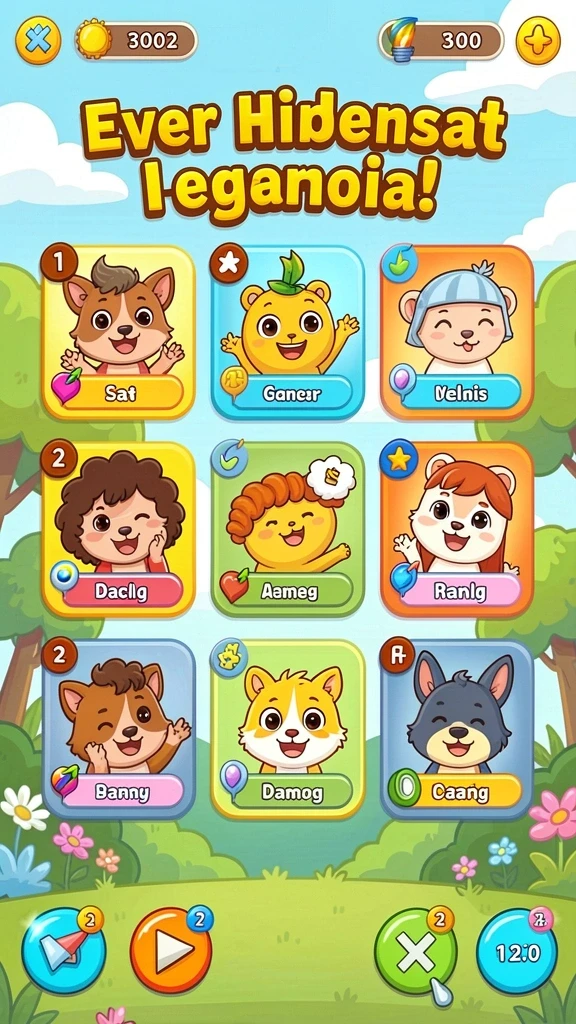Image resolution: width=576 pixels, height=1024 pixels.
Task: Open the Ranlg character card
Action: click(x=457, y=530)
